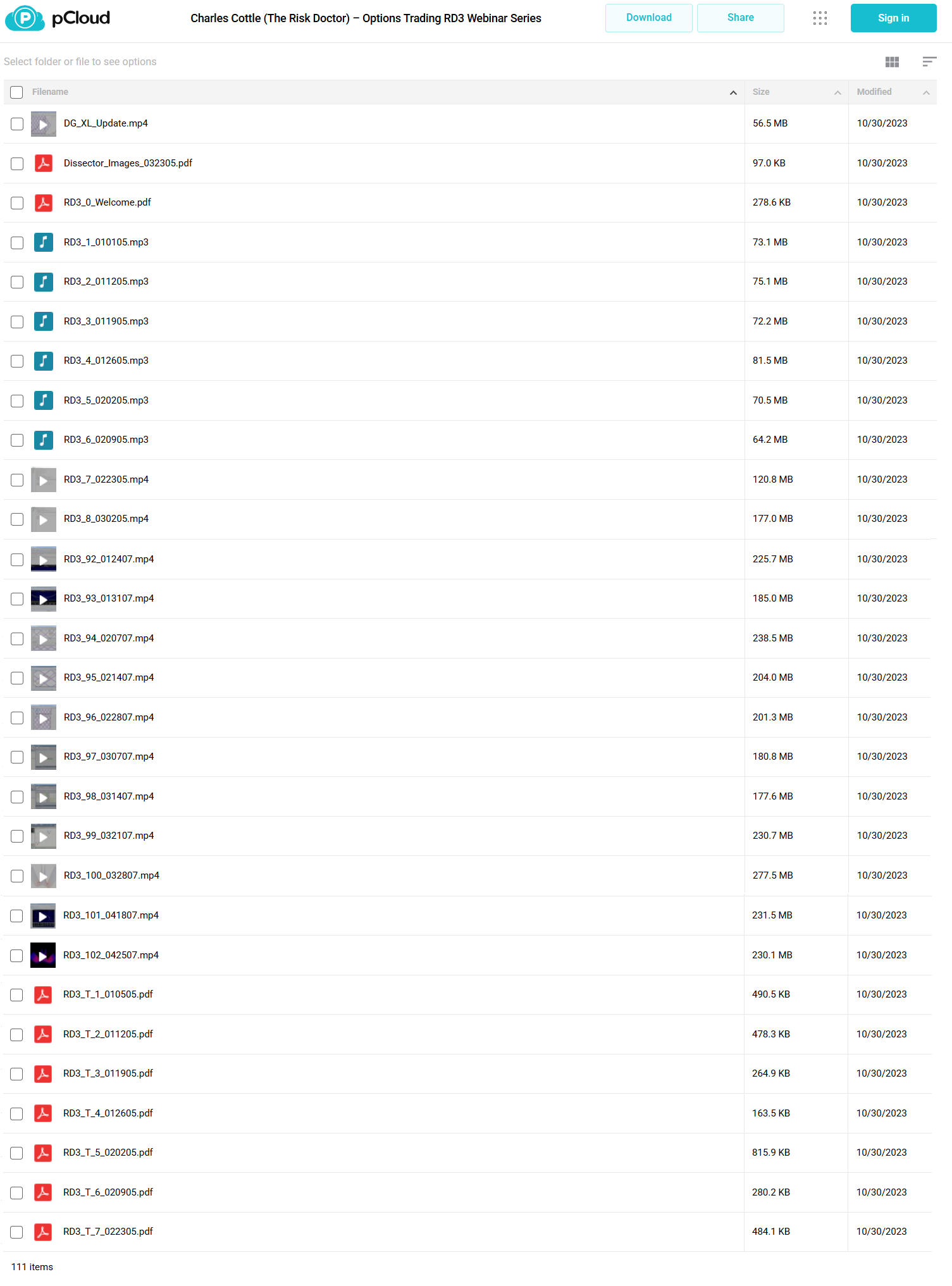Open RD3_100_032807.mp4 video

[111, 875]
